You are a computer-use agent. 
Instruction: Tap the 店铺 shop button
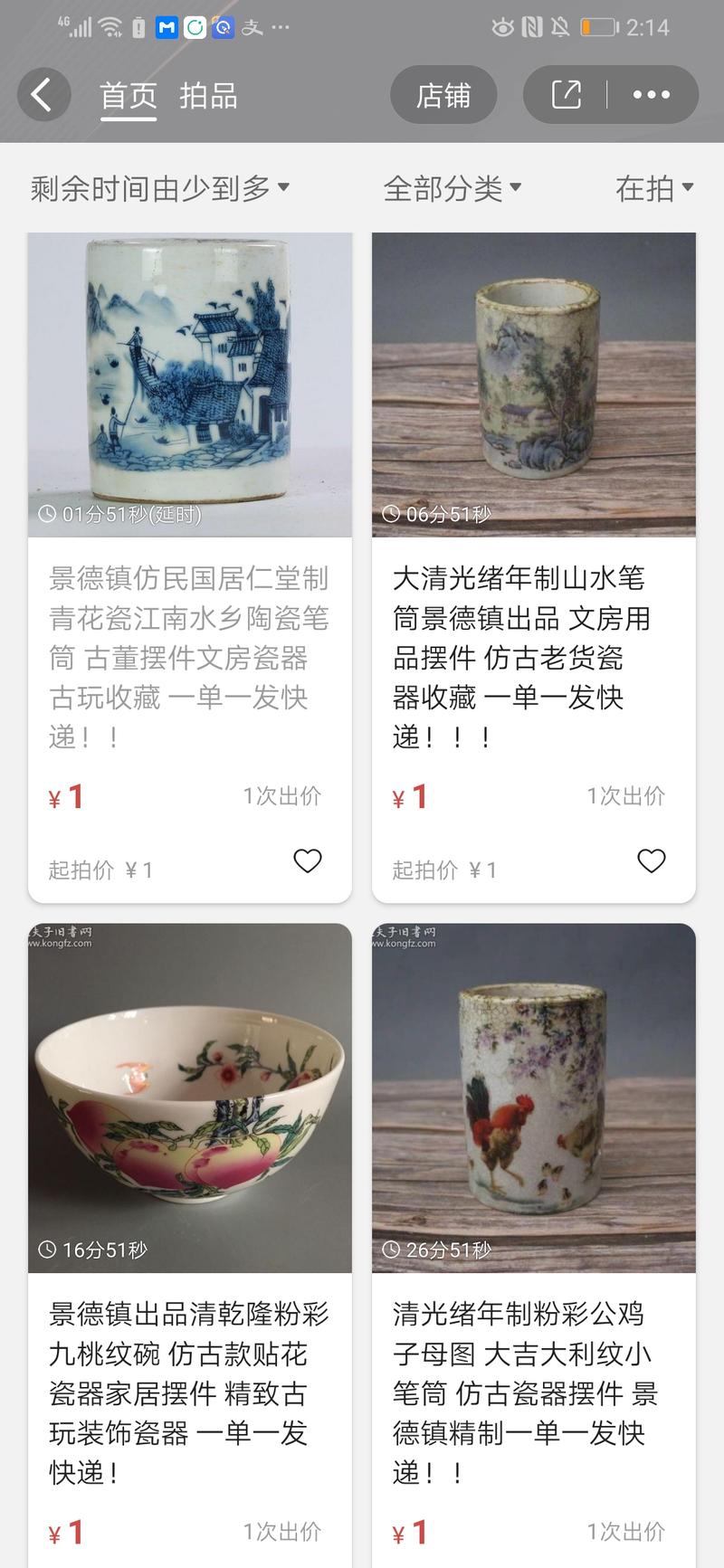(443, 94)
